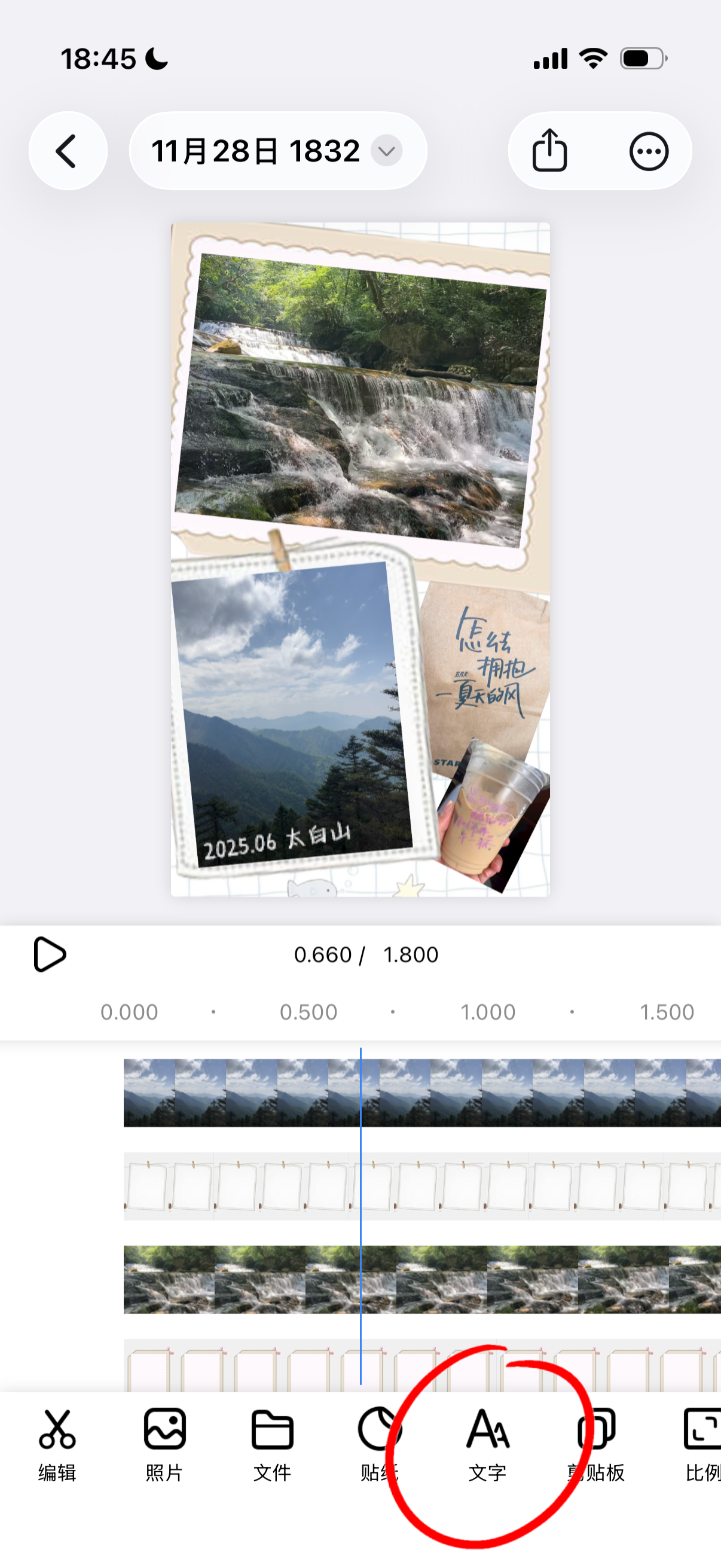Add text with the 文字 tool

(x=487, y=1444)
